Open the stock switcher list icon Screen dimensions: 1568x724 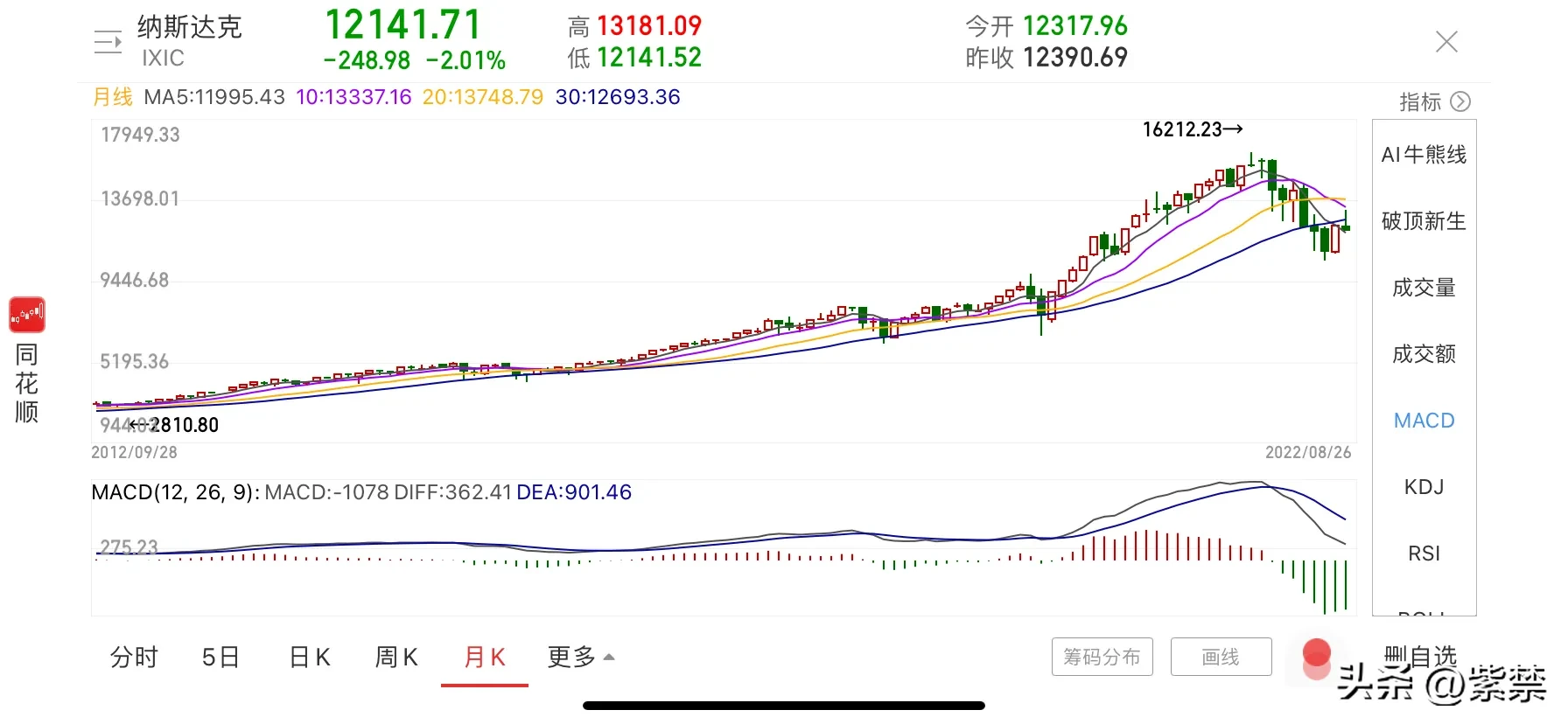[x=108, y=42]
